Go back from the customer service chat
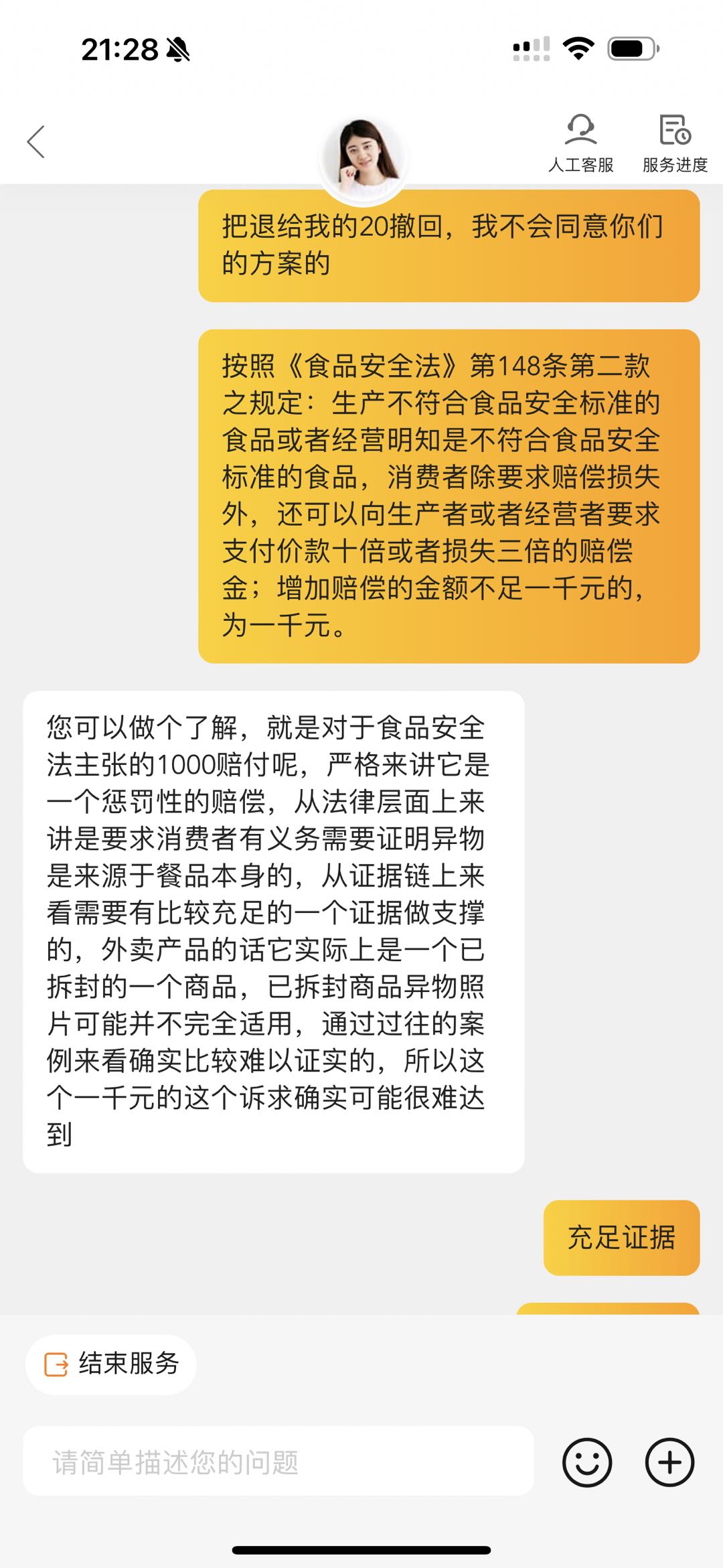Image resolution: width=723 pixels, height=1568 pixels. pos(36,142)
